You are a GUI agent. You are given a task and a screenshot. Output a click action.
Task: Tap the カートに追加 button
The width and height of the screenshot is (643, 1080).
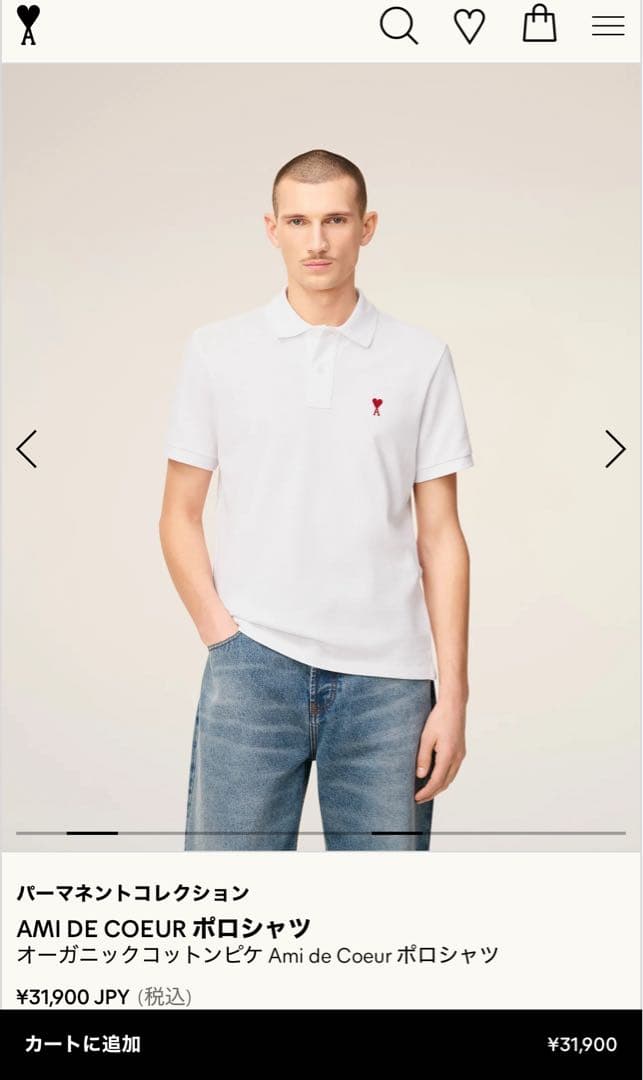coord(321,1044)
